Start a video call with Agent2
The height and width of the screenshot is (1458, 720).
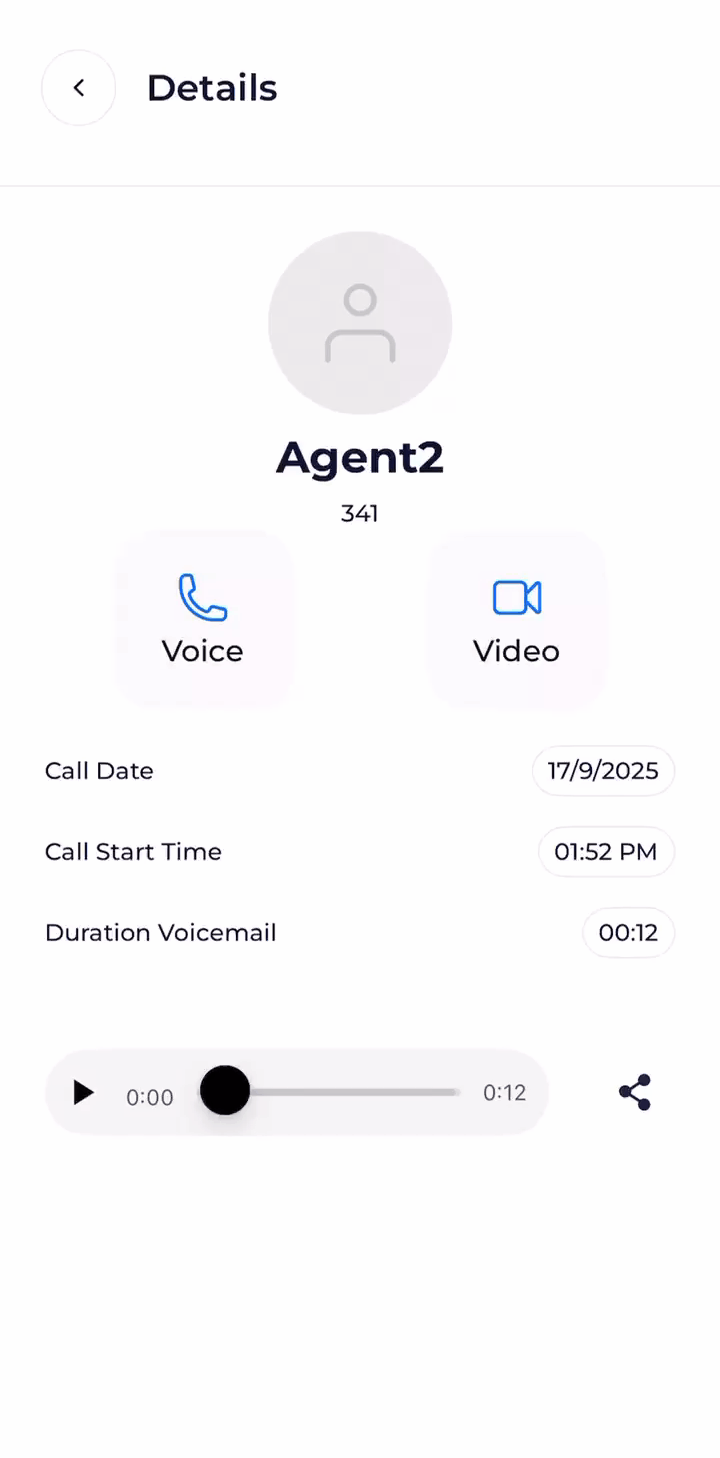(x=516, y=619)
